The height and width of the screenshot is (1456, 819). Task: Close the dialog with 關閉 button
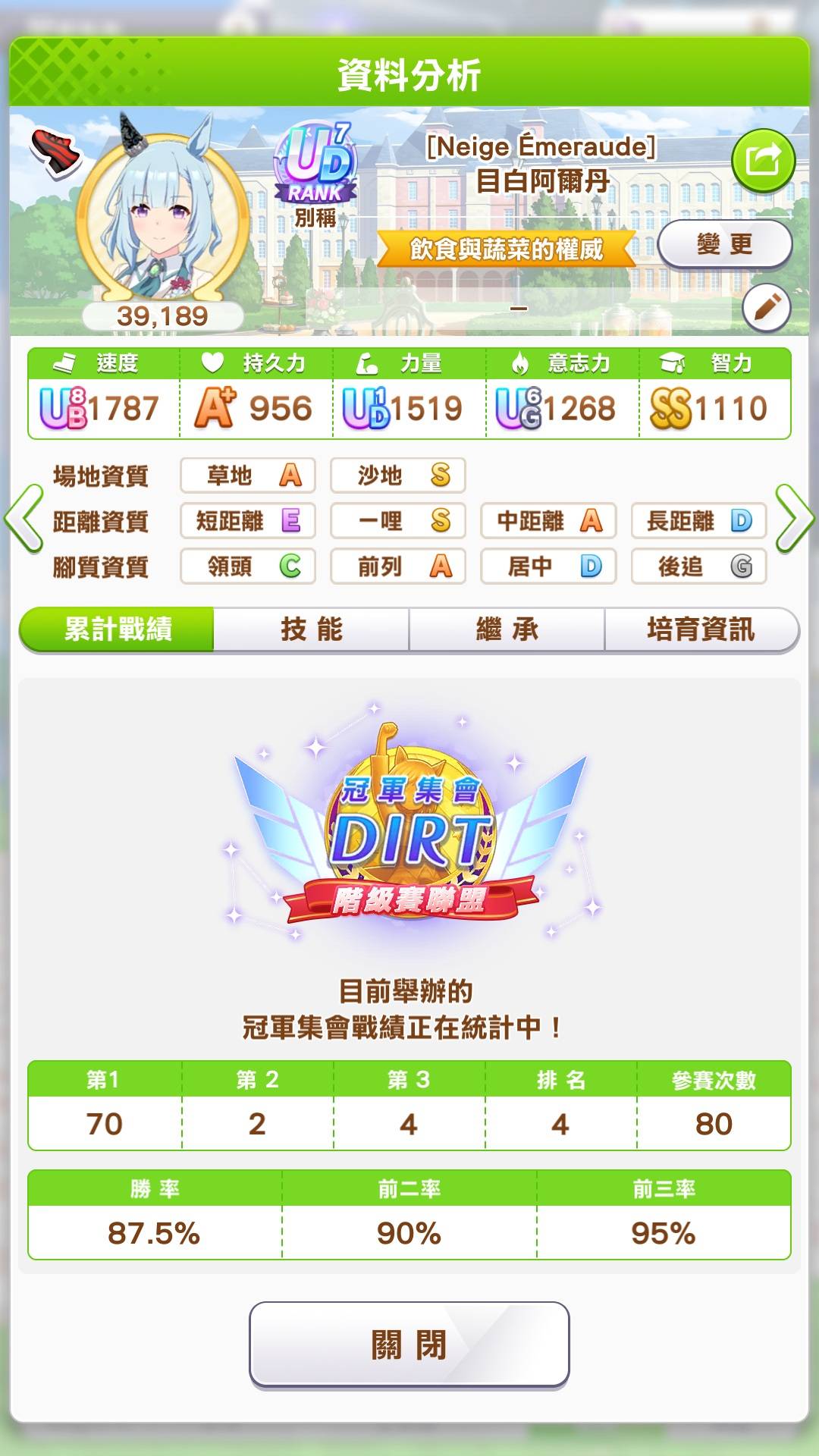click(409, 1345)
